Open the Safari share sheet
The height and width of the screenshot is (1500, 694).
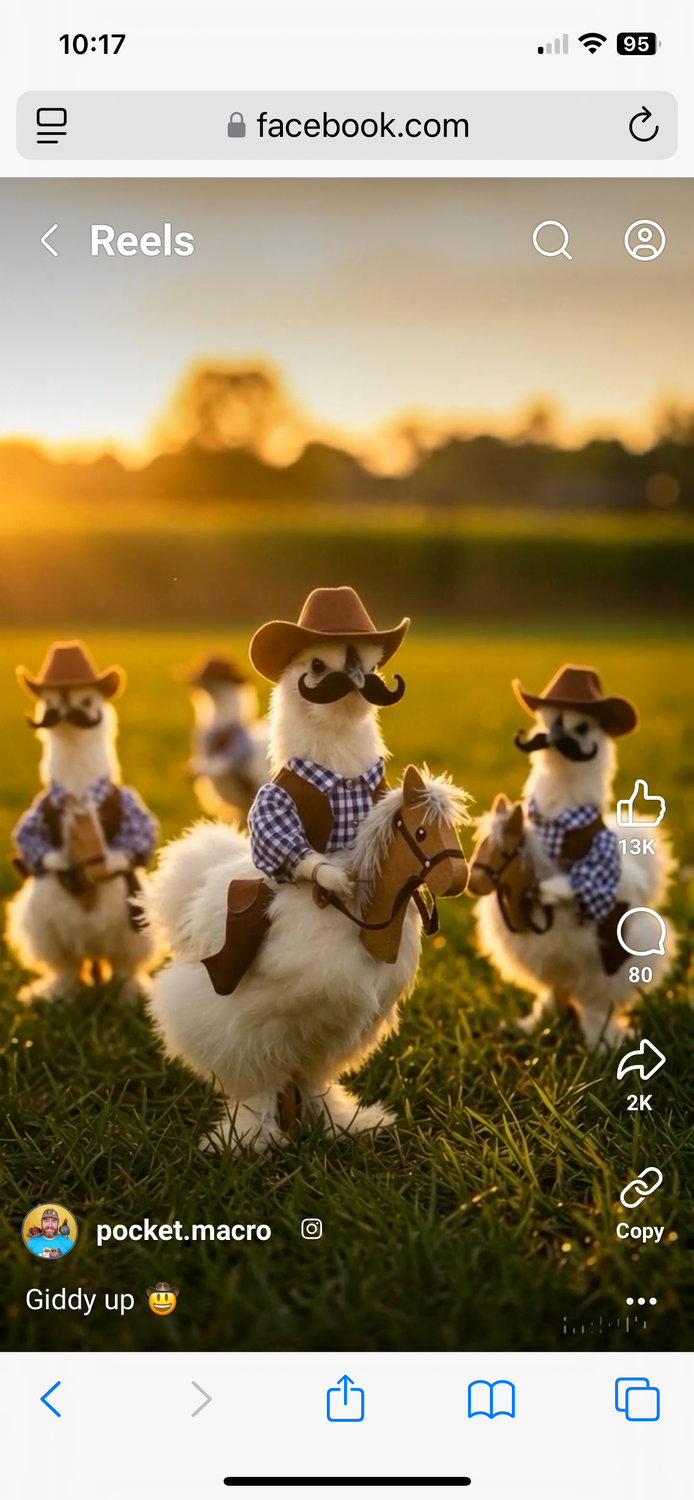346,1398
